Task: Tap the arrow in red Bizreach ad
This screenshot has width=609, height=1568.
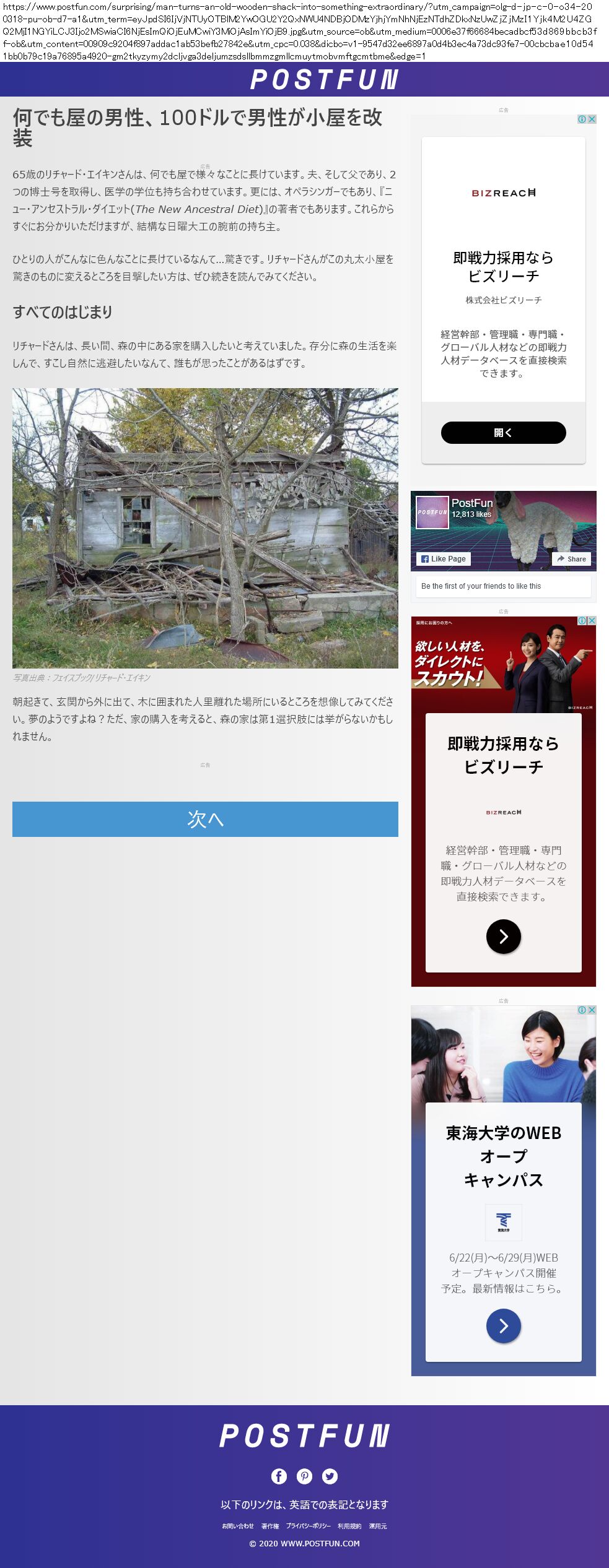Action: pyautogui.click(x=503, y=937)
